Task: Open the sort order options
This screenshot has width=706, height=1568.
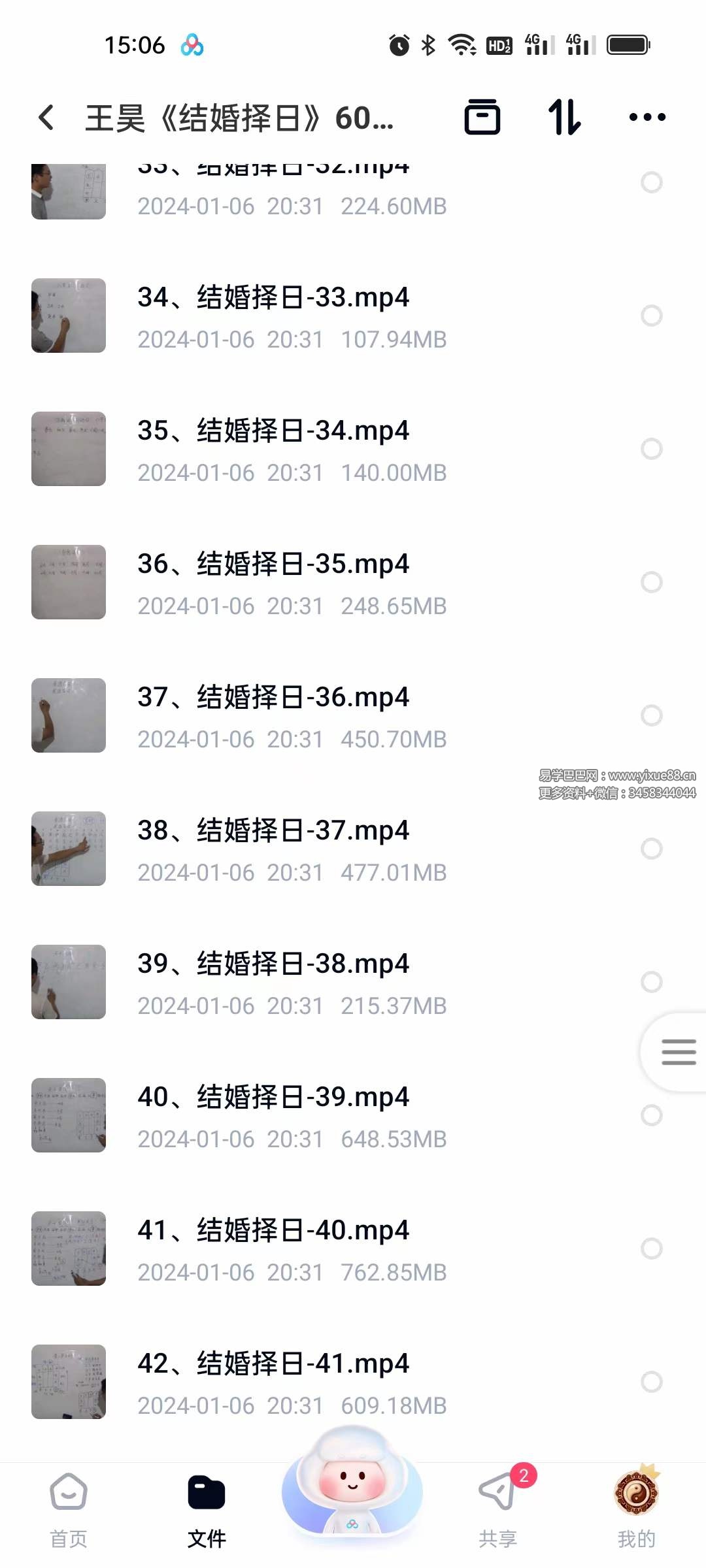Action: point(564,118)
